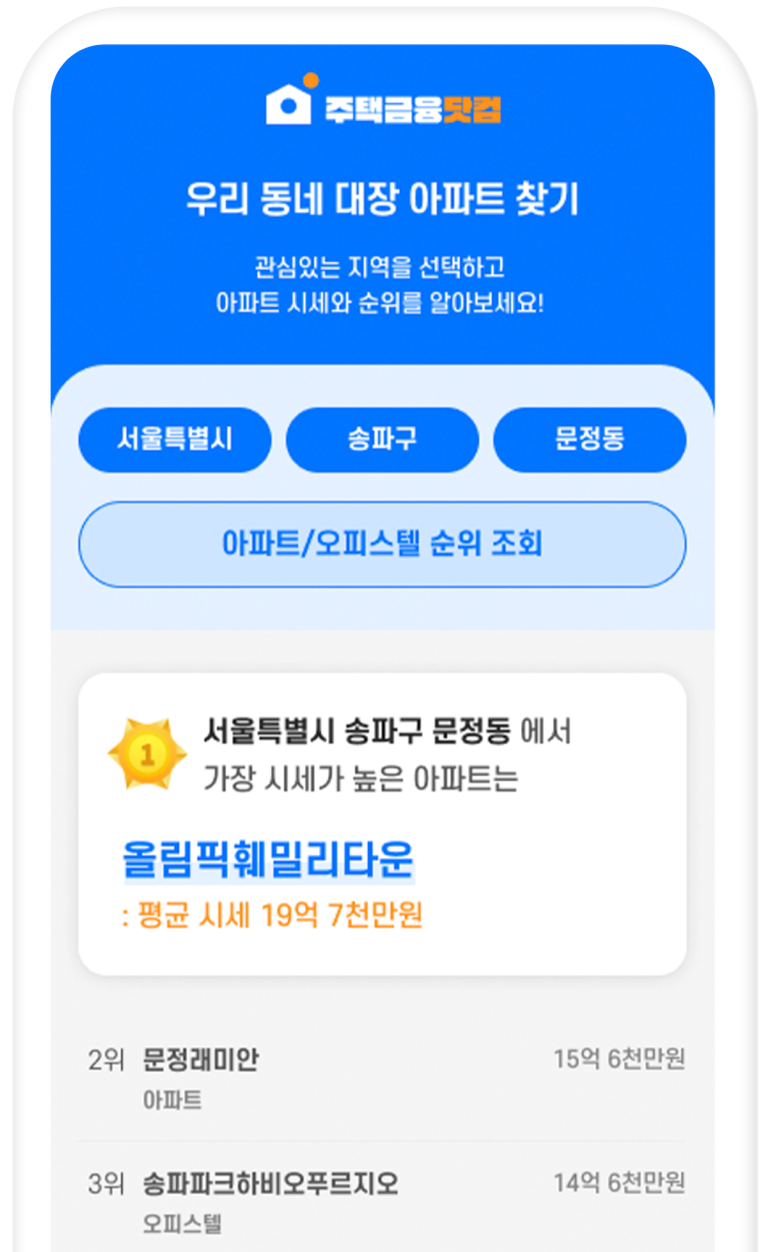Change the 송파구 district selection
Image resolution: width=768 pixels, height=1252 pixels.
click(382, 440)
